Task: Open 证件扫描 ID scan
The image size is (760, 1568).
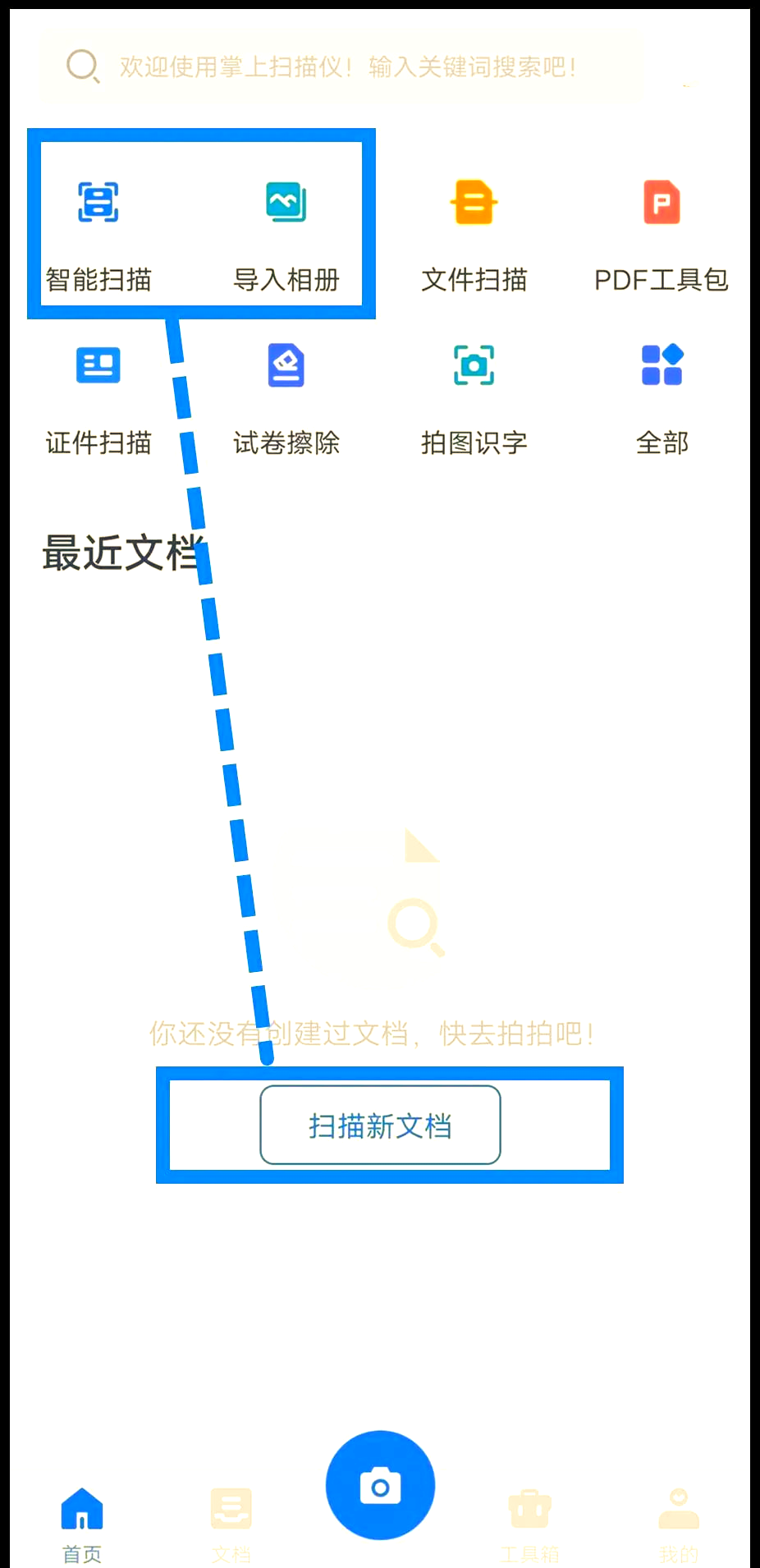Action: click(98, 394)
